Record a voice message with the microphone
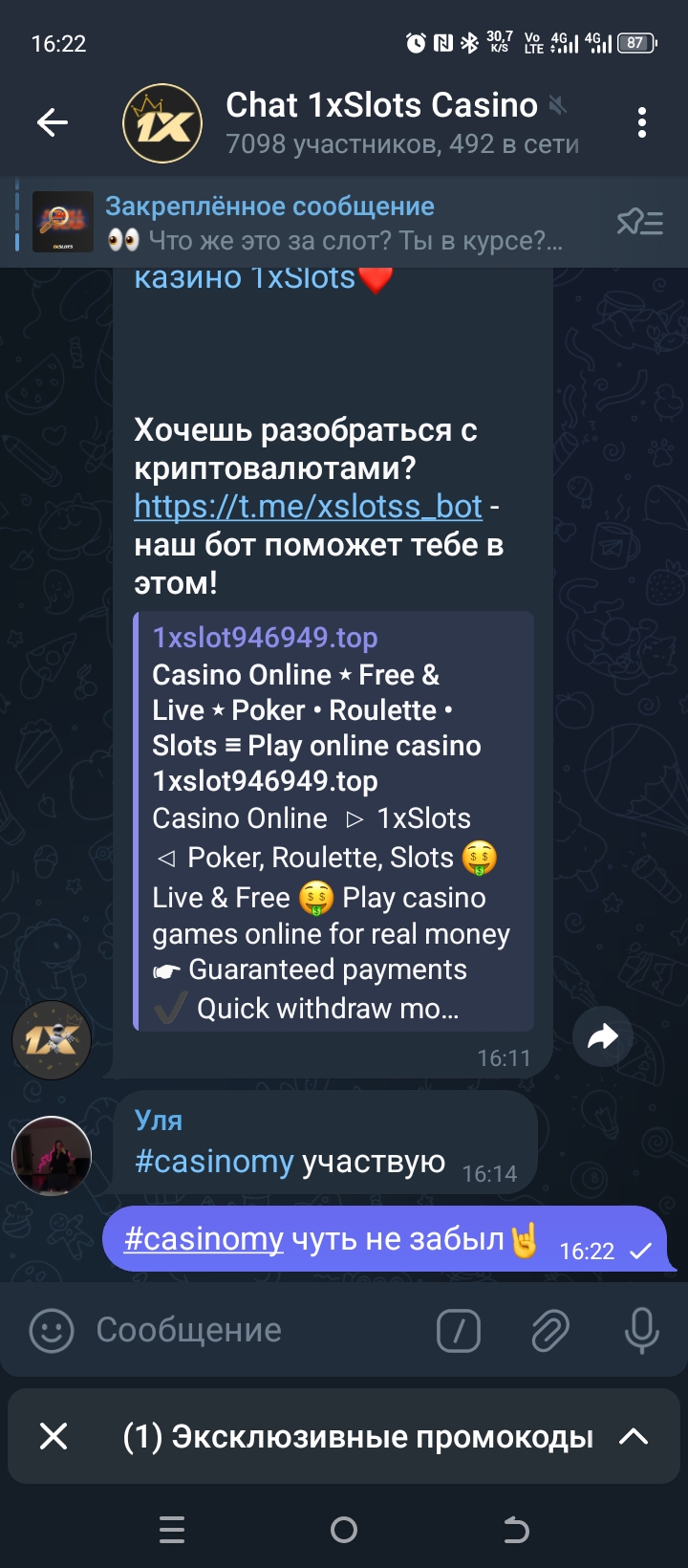The width and height of the screenshot is (688, 1568). point(641,1330)
